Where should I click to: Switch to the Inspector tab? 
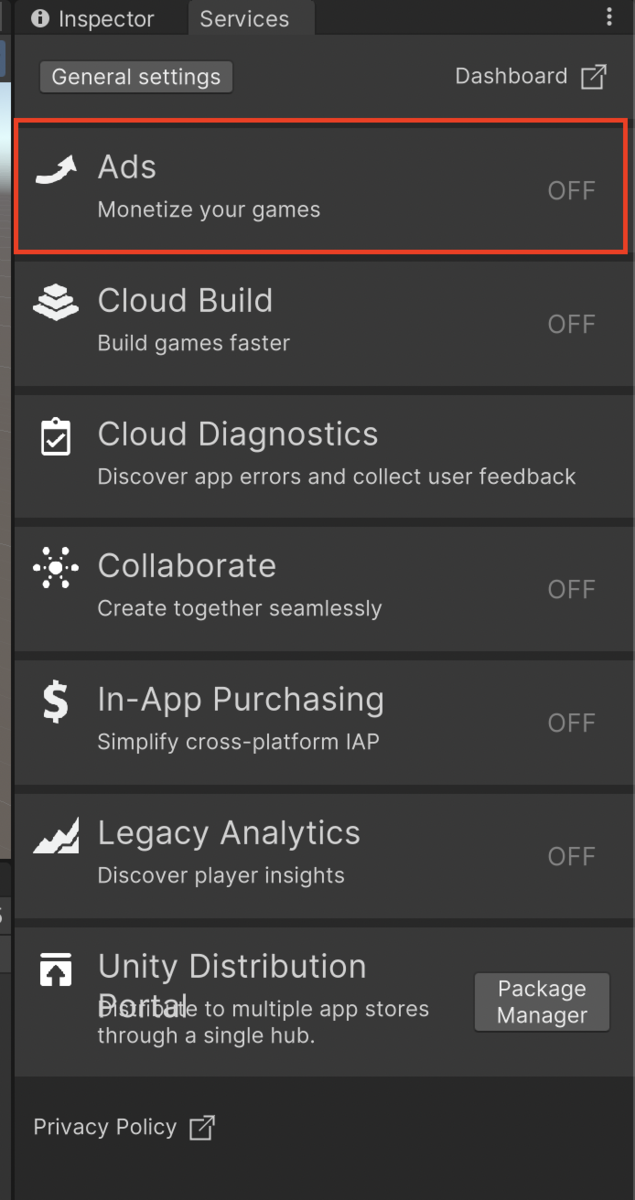[x=93, y=19]
